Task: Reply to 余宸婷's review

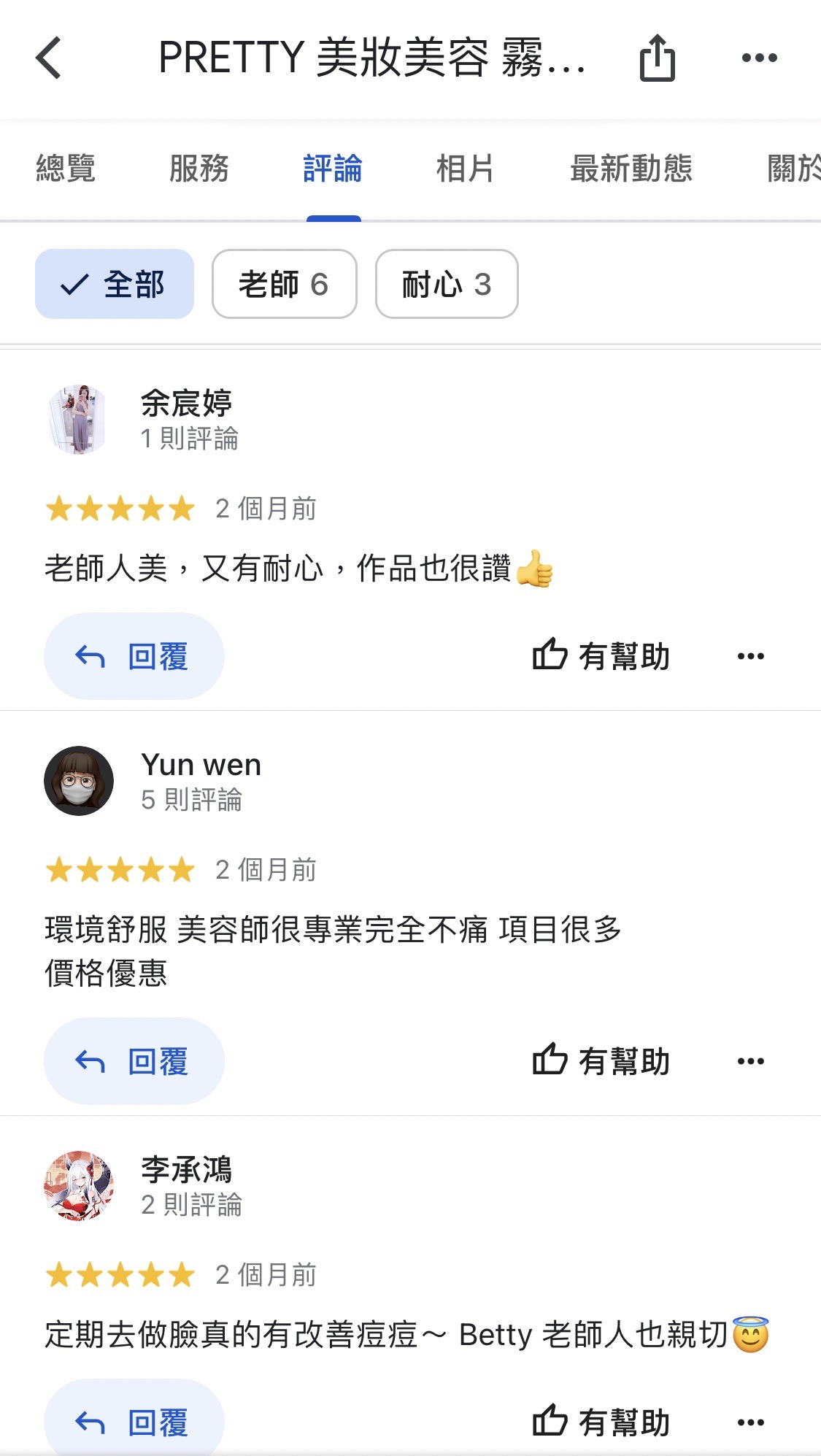Action: [x=134, y=656]
